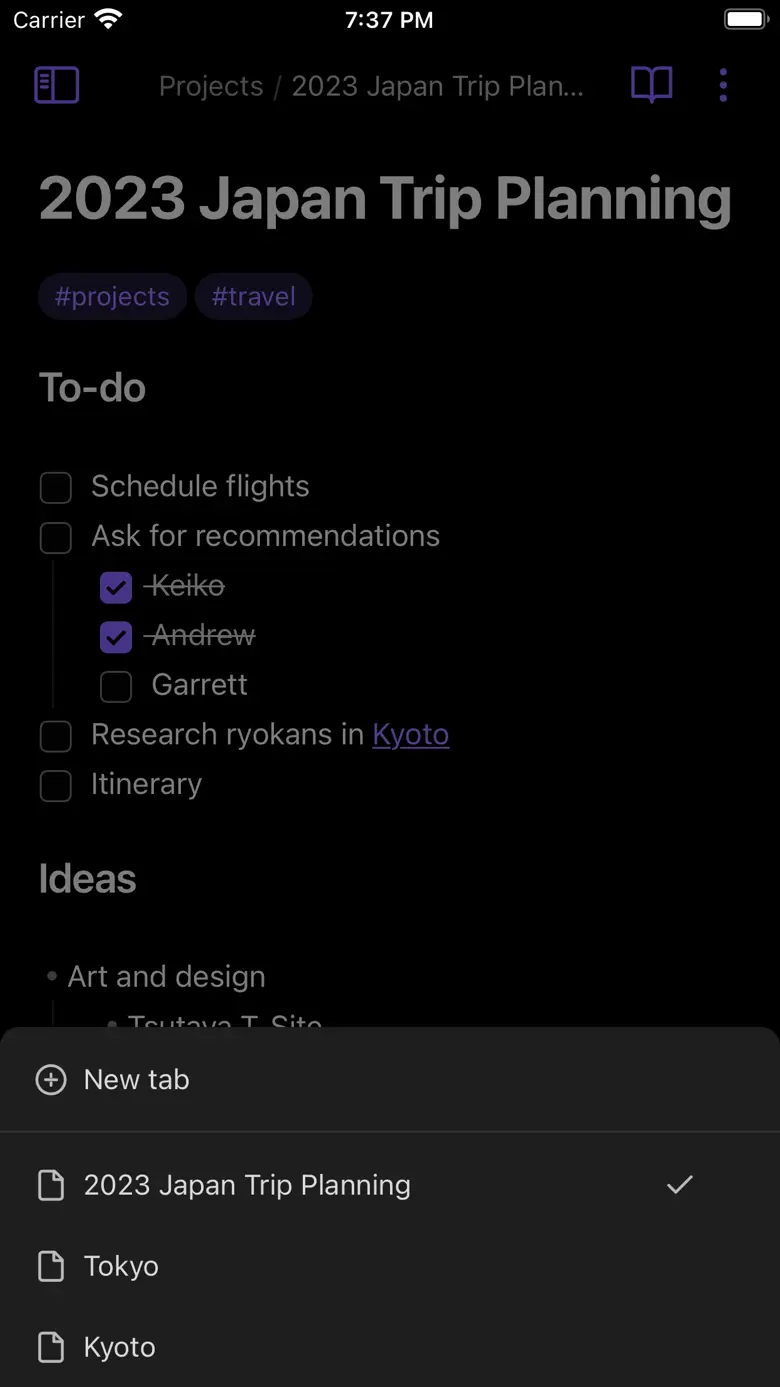Uncheck the Andrew task
This screenshot has width=780, height=1387.
pyautogui.click(x=116, y=637)
